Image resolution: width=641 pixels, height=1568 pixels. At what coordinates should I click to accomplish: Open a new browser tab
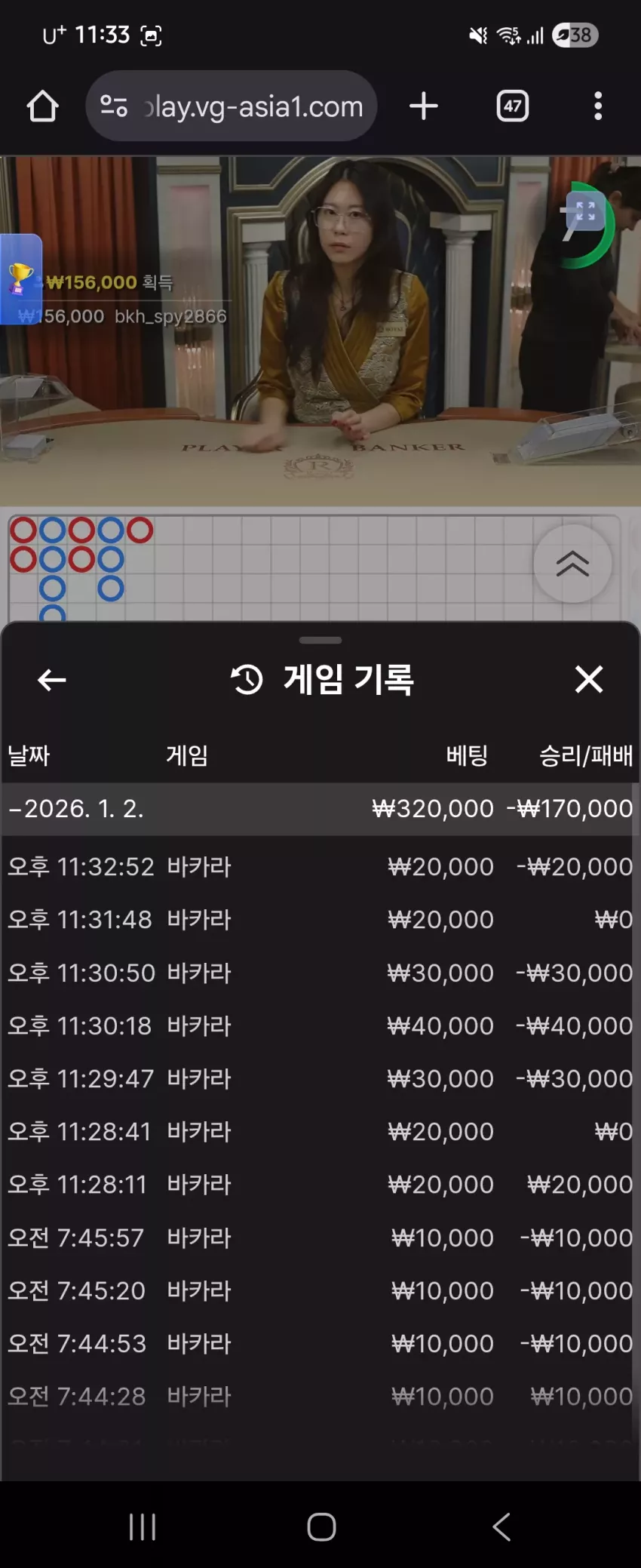tap(424, 106)
